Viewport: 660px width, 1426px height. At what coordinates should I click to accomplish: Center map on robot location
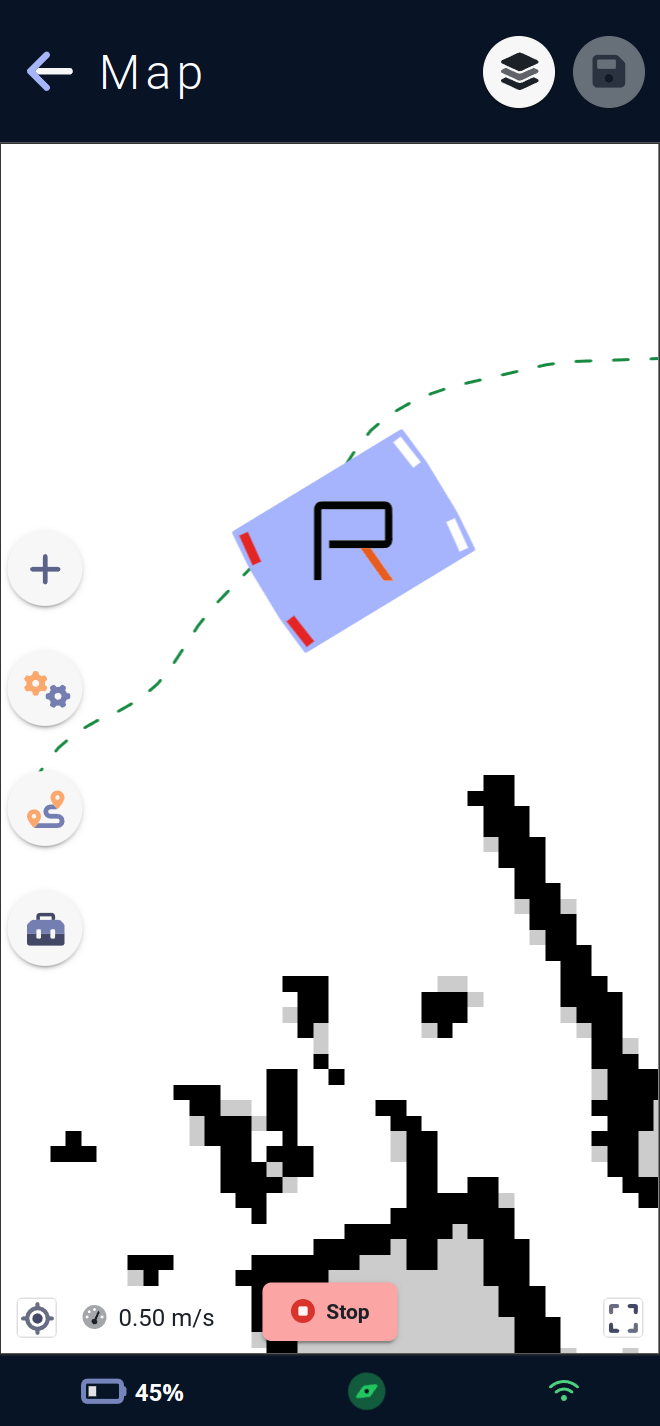[x=37, y=1318]
